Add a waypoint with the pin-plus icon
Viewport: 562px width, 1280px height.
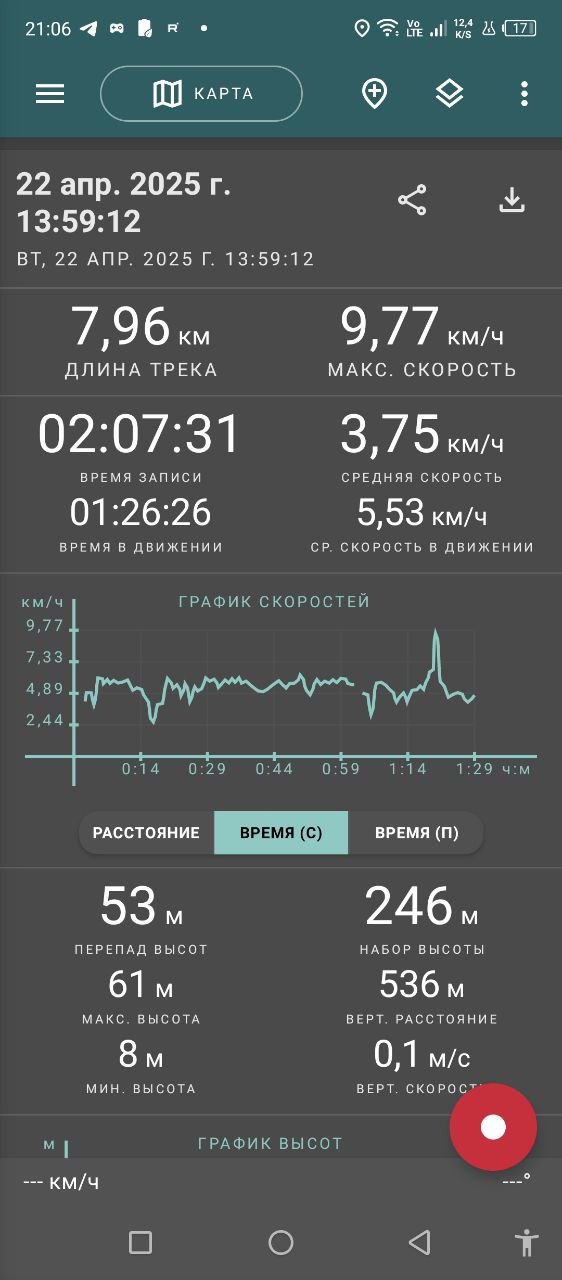(374, 94)
